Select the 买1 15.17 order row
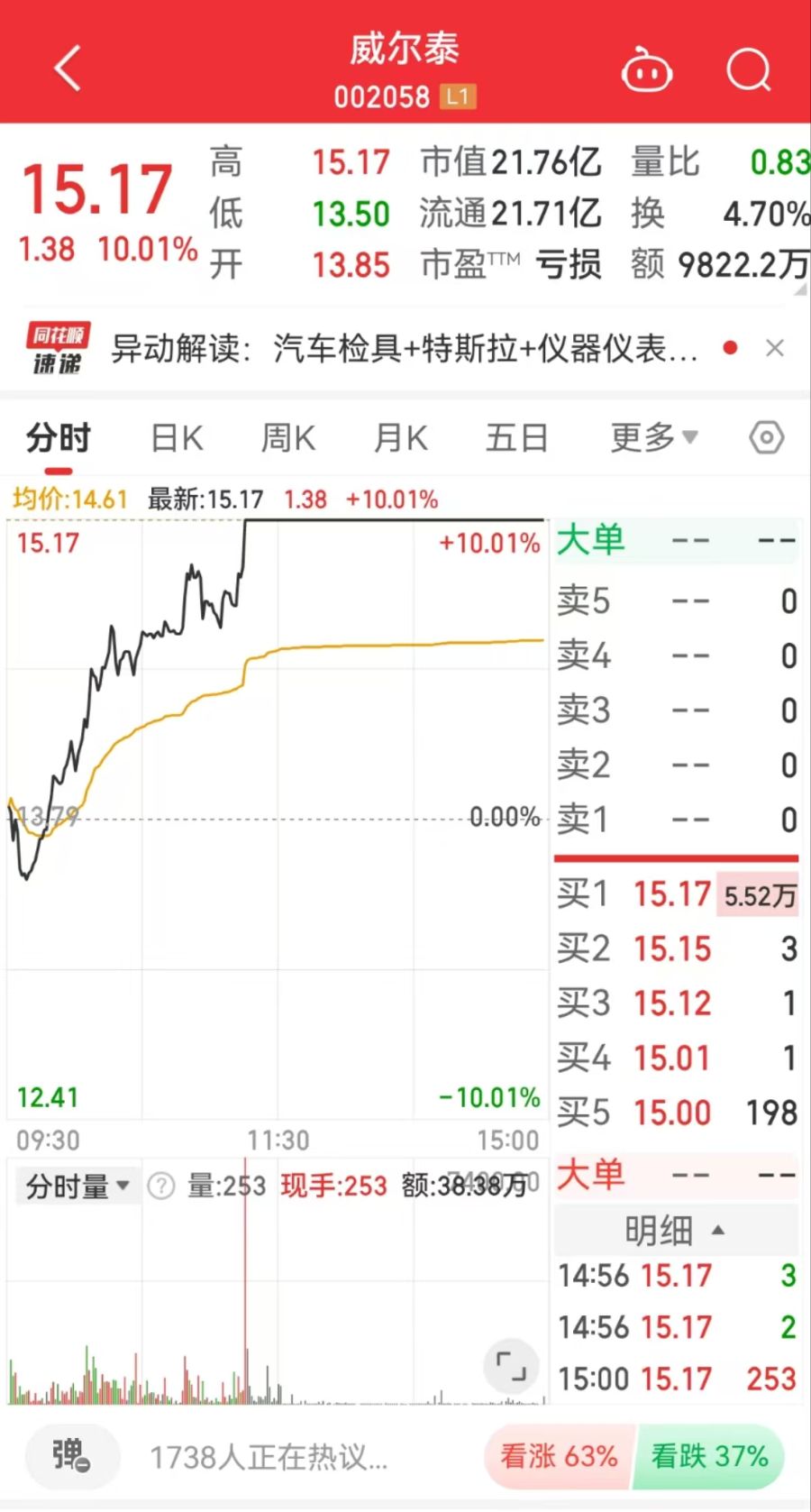The height and width of the screenshot is (1512, 811). 677,894
